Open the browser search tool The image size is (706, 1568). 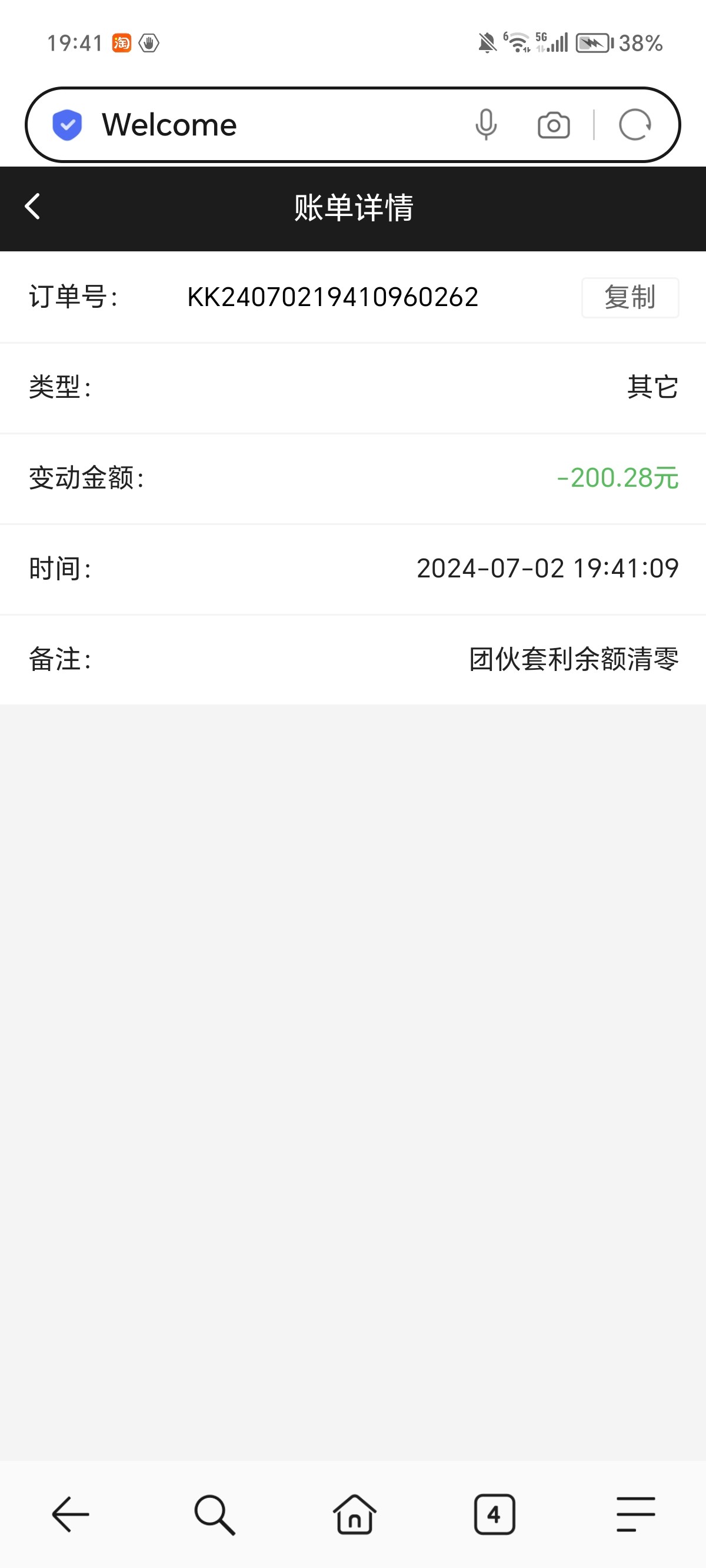tap(214, 1514)
